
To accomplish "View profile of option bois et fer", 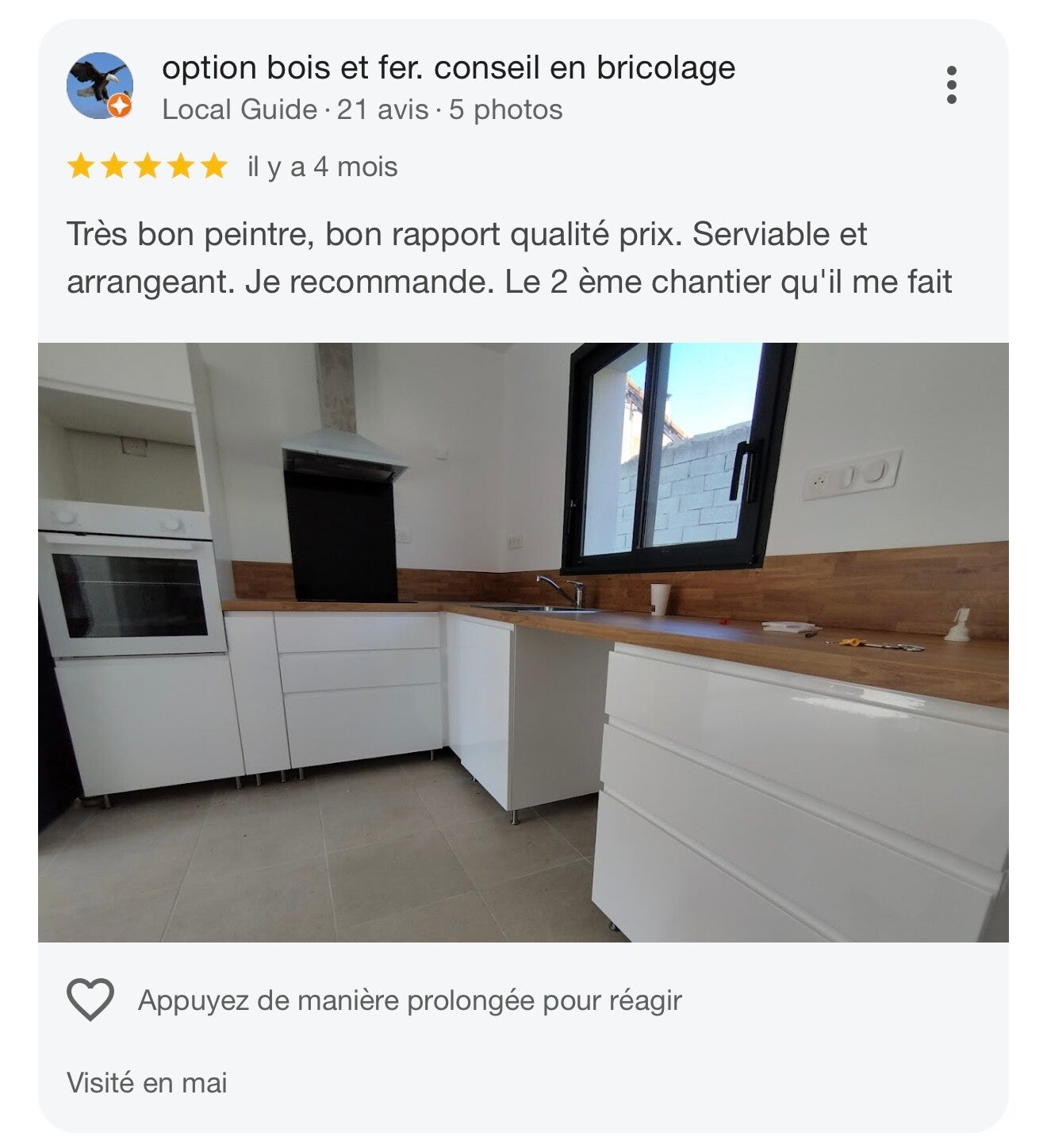I will pyautogui.click(x=448, y=68).
